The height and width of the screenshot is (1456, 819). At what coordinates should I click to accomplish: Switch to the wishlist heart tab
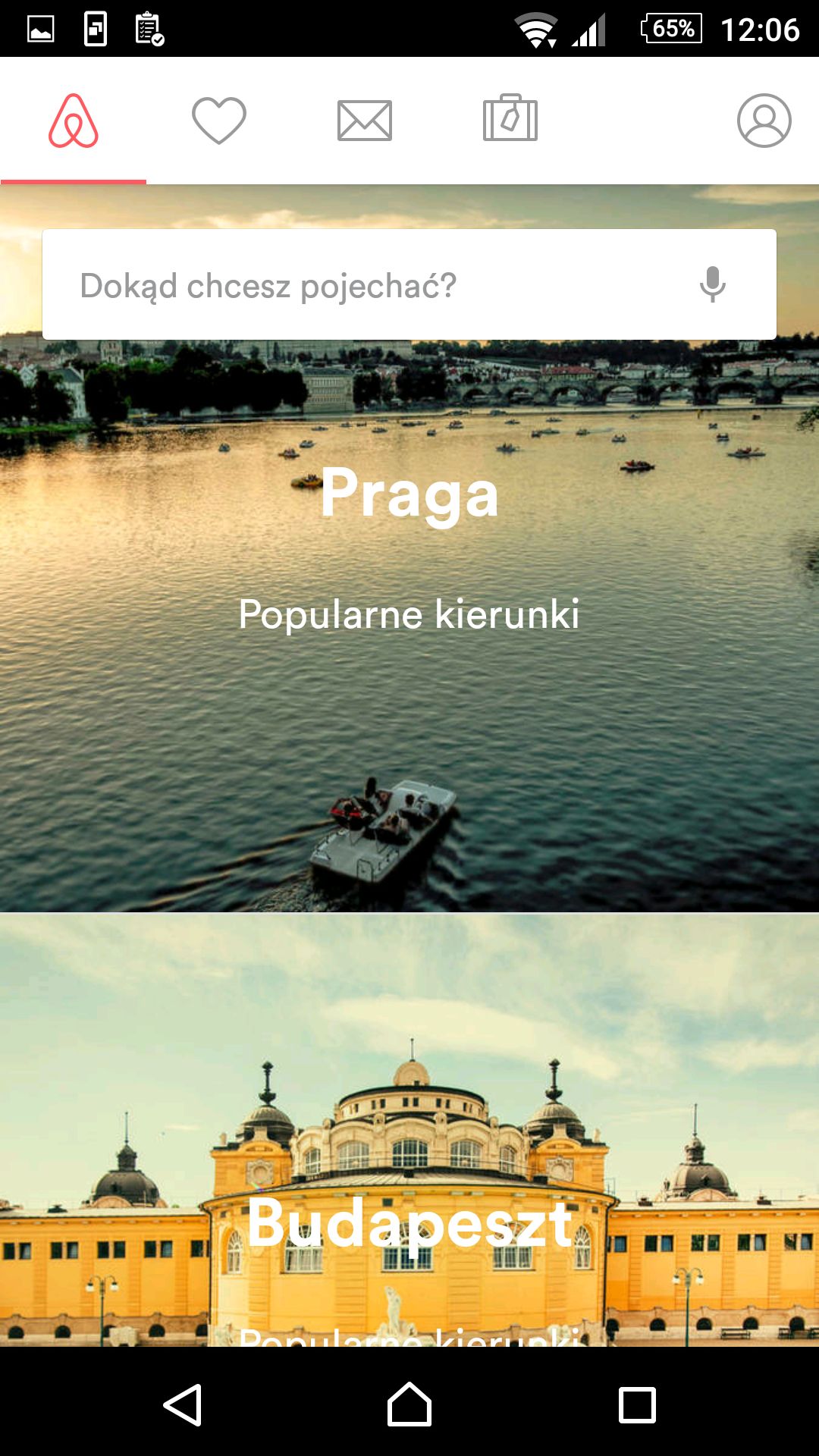pos(218,121)
